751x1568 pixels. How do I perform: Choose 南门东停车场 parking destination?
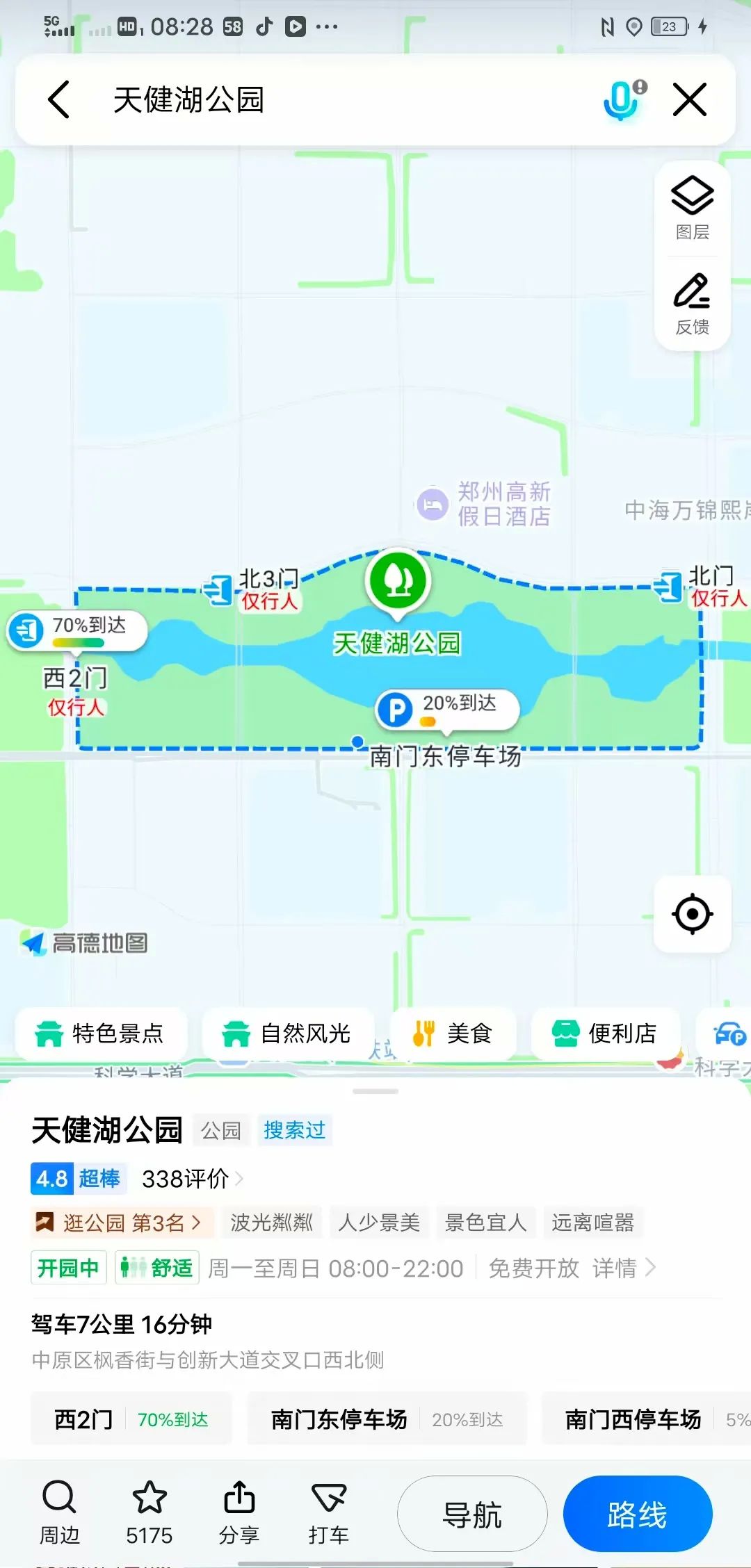click(x=387, y=1419)
